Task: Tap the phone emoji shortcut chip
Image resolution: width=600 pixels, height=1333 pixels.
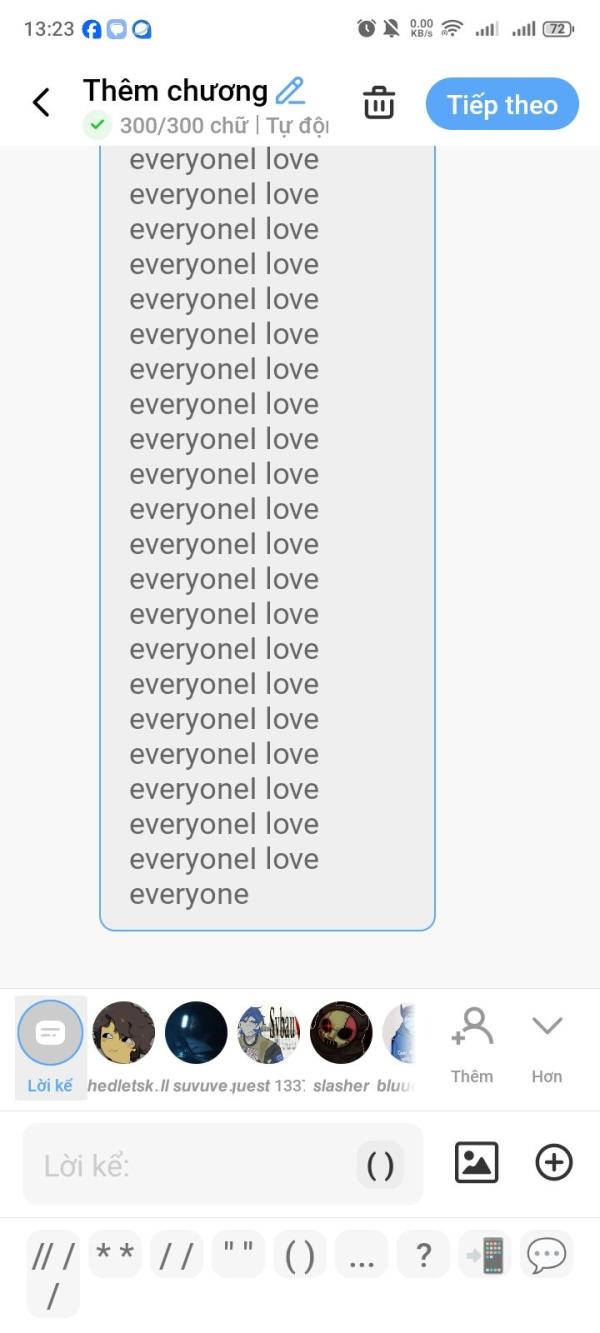Action: click(485, 1254)
